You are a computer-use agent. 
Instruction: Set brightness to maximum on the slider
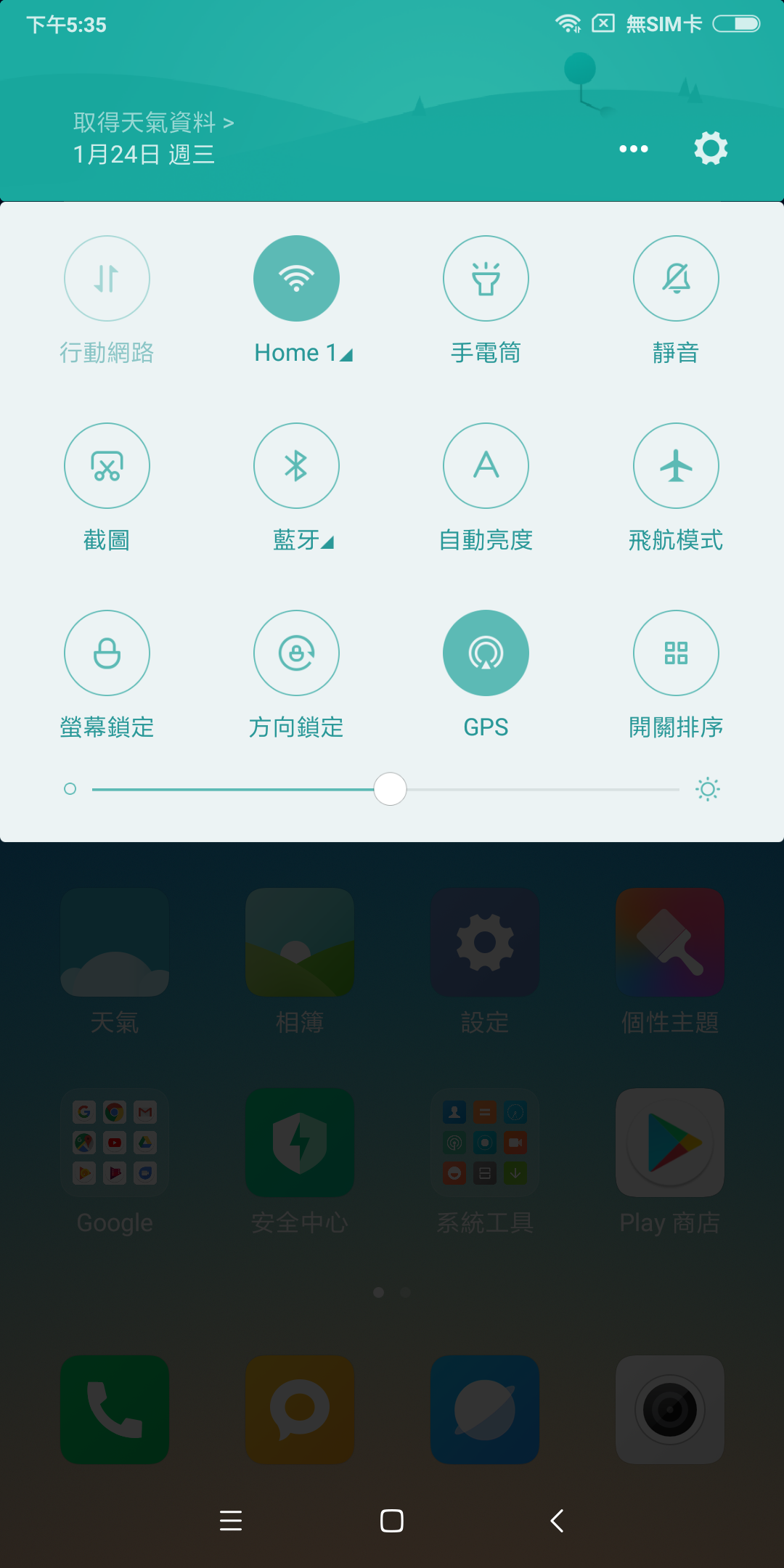point(678,789)
